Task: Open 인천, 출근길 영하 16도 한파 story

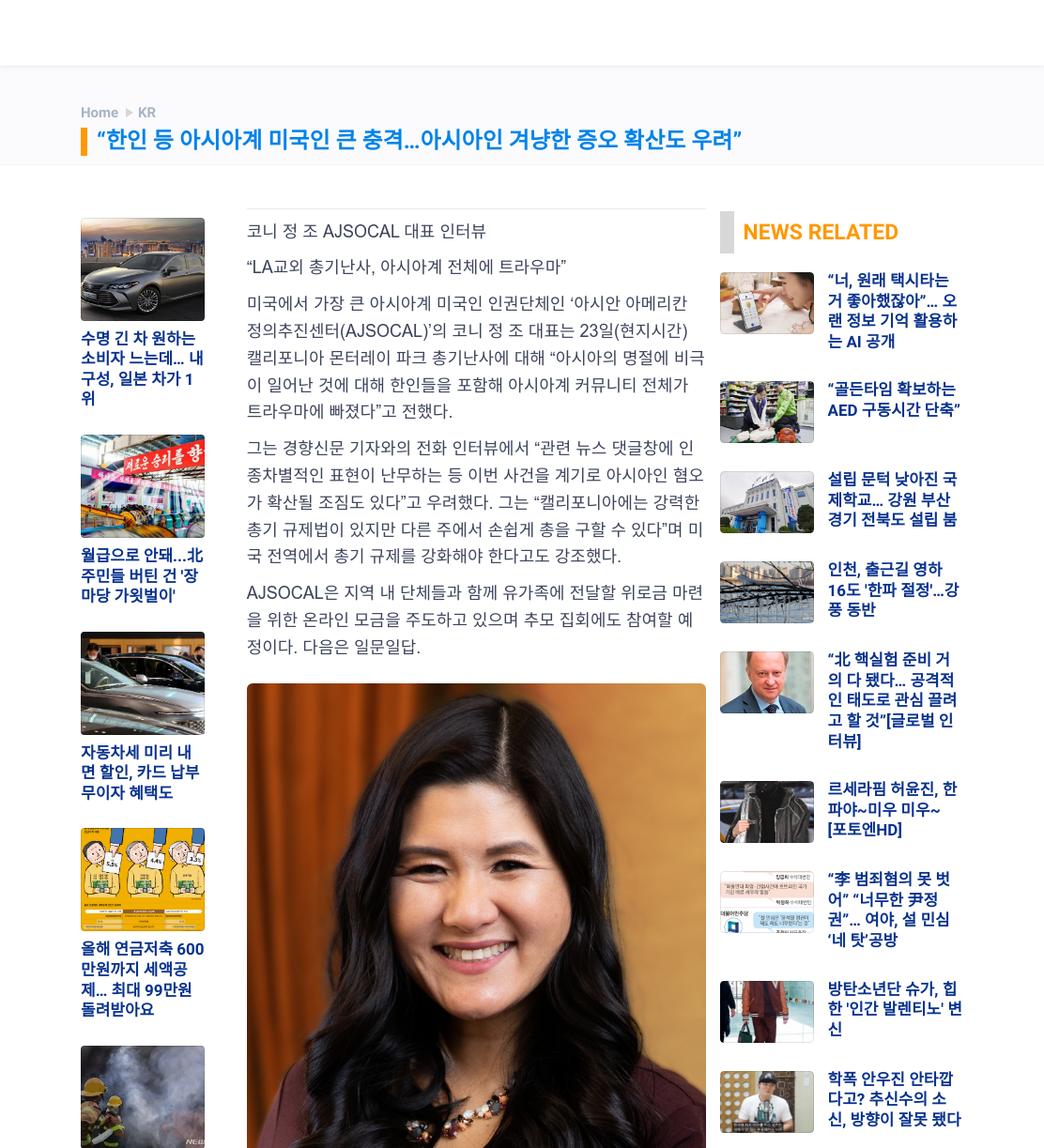Action: coord(895,589)
